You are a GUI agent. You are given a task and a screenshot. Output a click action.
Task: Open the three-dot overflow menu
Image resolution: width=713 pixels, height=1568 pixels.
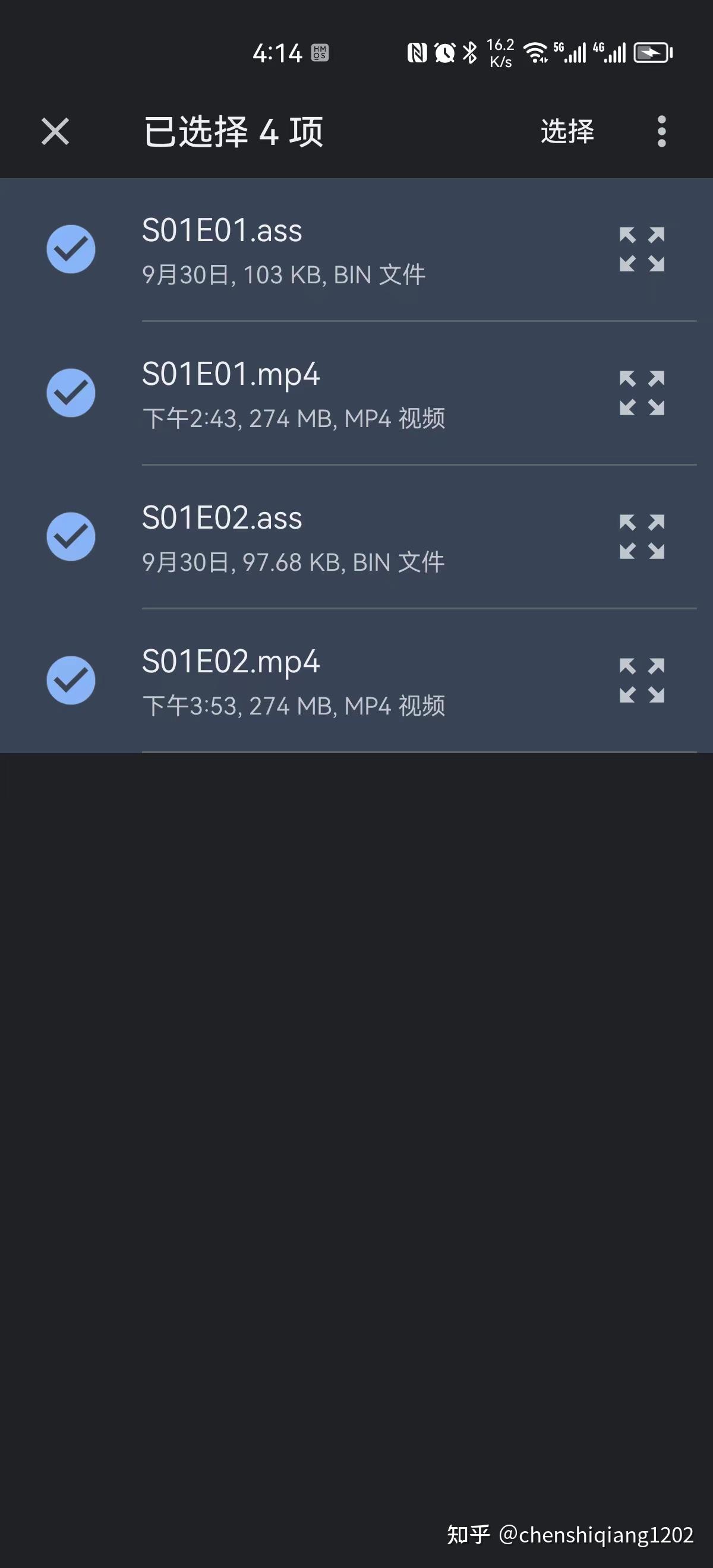tap(661, 131)
